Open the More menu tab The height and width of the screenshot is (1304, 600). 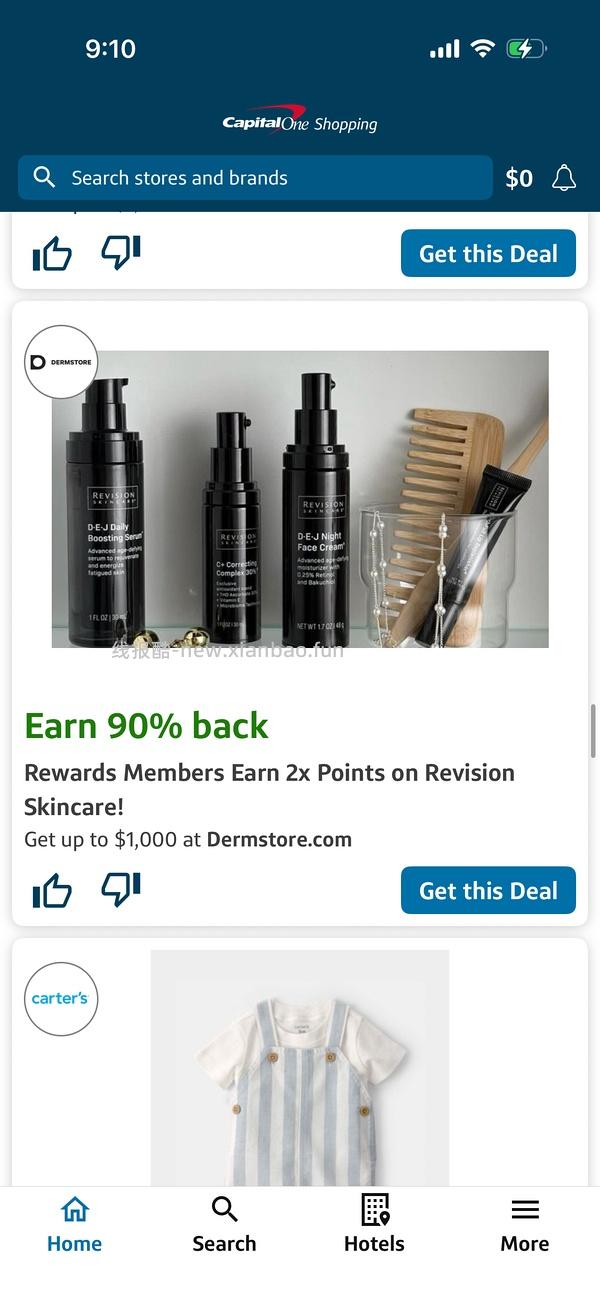[525, 1224]
